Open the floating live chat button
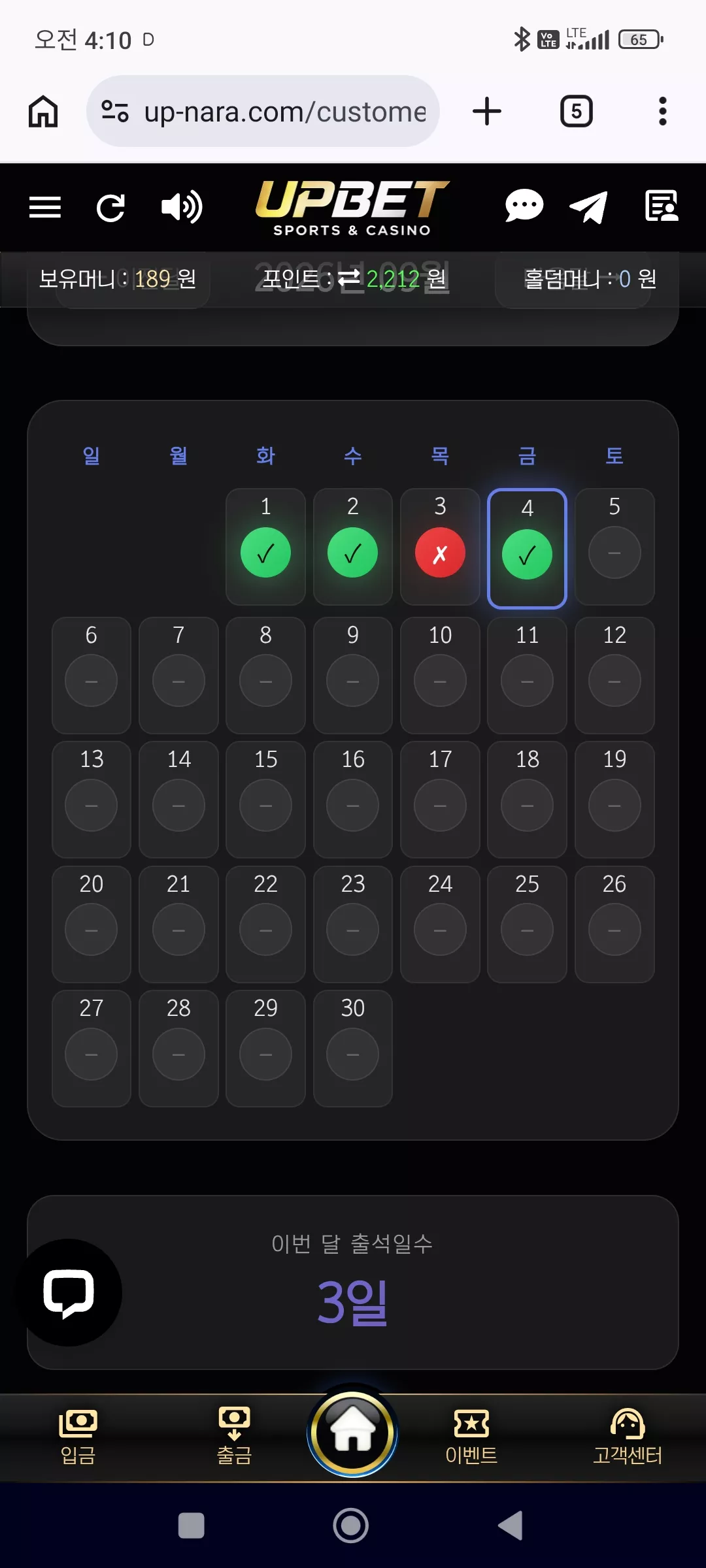 [x=69, y=1292]
